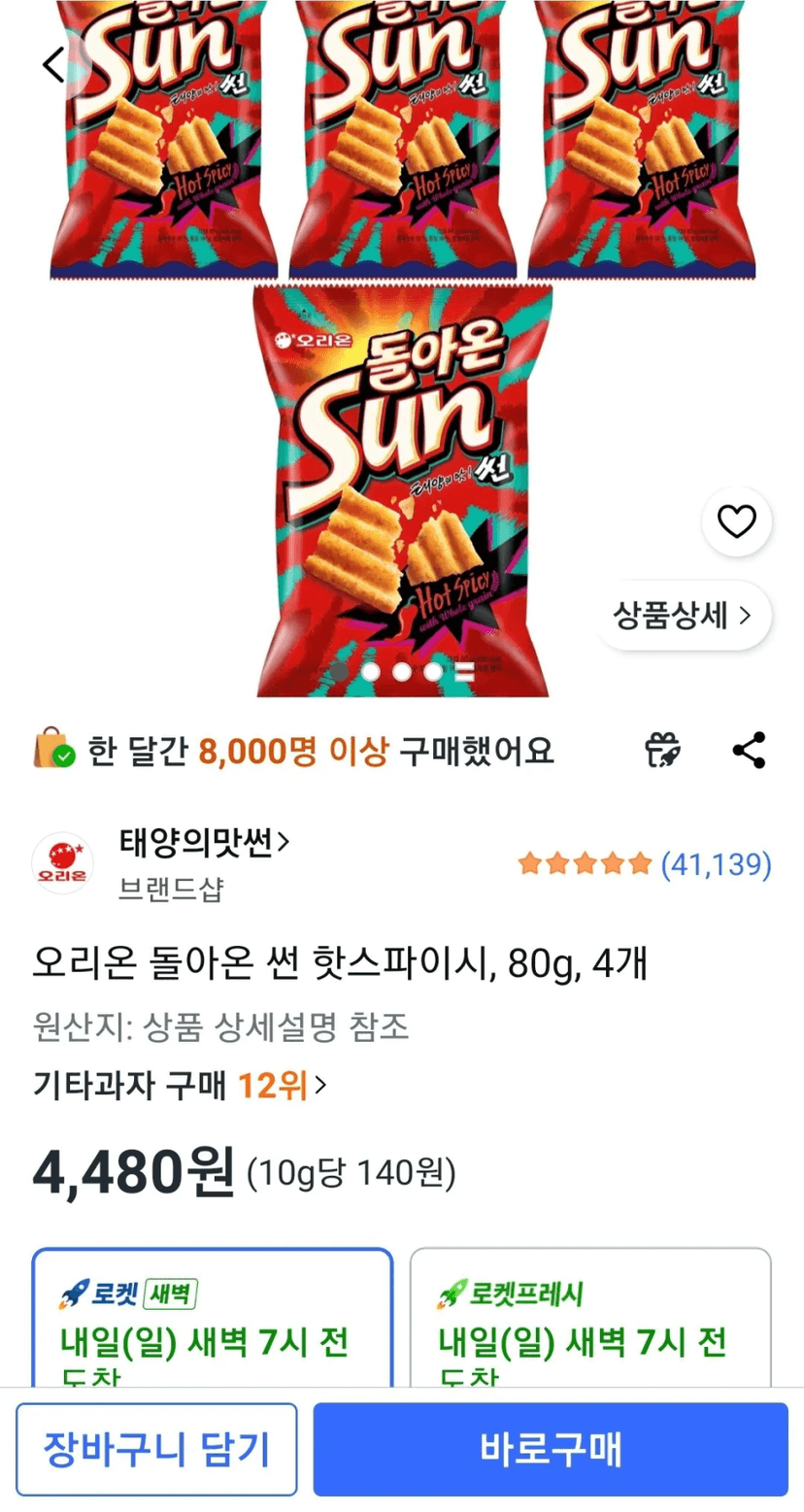
Task: Open the 태양의맛썬 brand shop
Action: [204, 840]
